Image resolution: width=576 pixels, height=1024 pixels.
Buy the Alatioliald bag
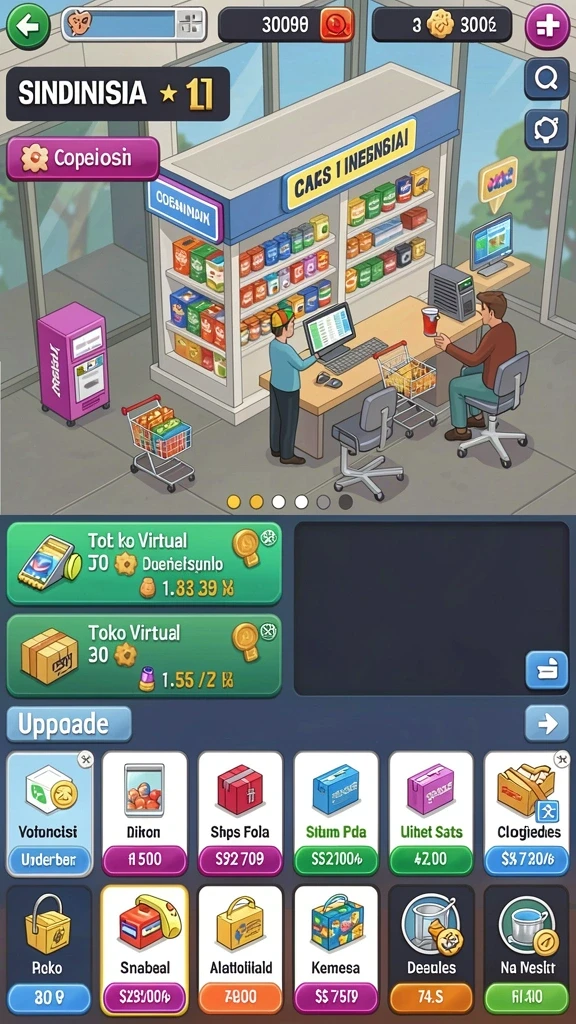pos(240,950)
